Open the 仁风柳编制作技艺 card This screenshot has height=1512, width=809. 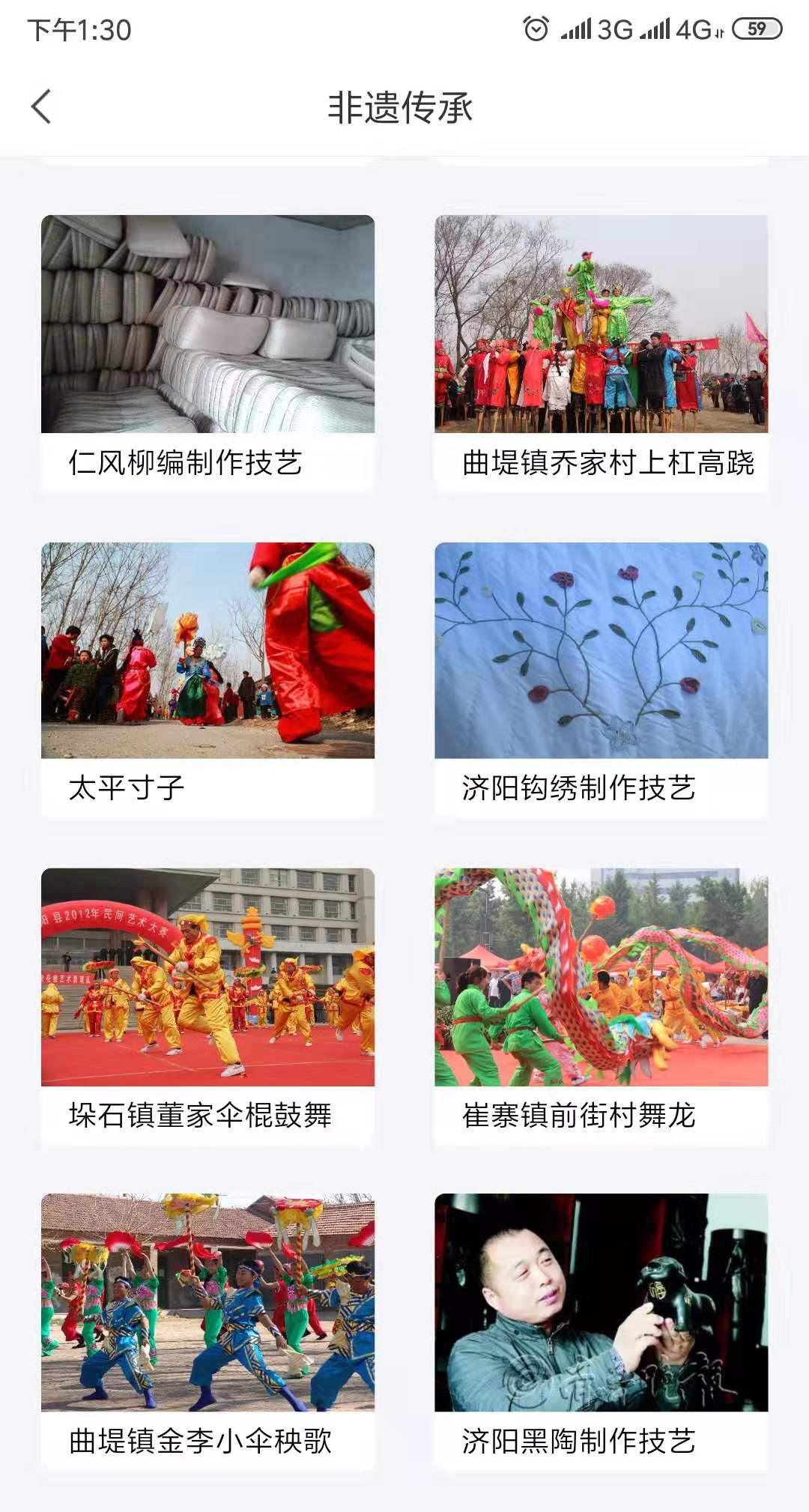tap(207, 352)
